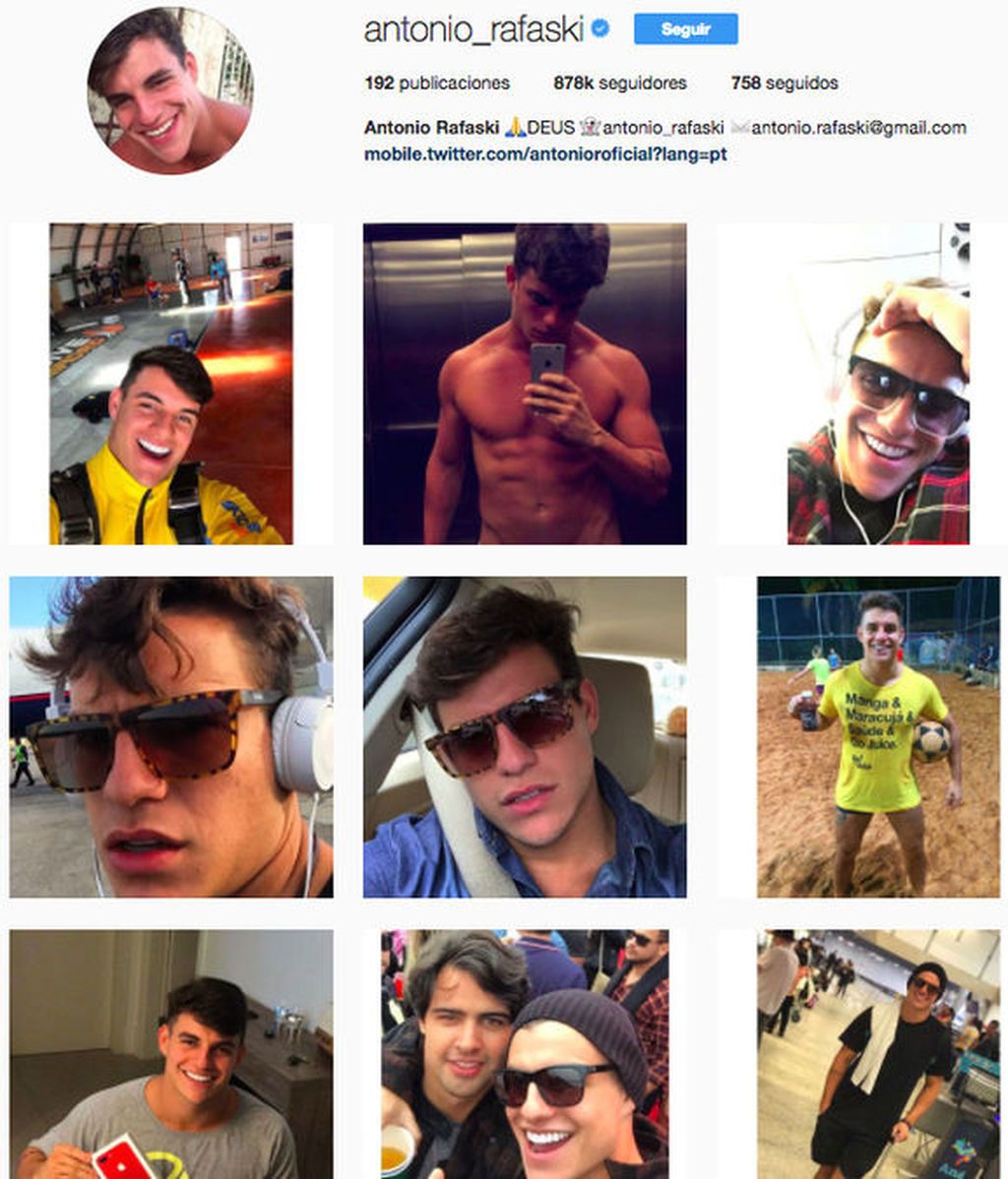Open the yellow skydiving suit selfie post
This screenshot has height=1179, width=1008.
(171, 384)
